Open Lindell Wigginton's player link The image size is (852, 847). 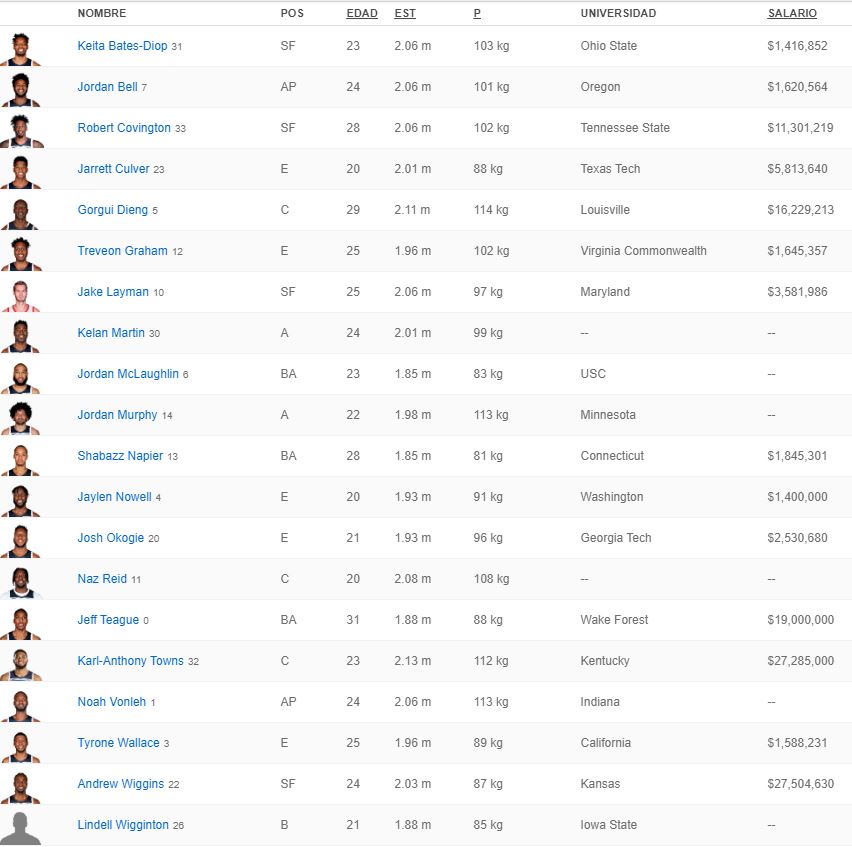click(123, 825)
